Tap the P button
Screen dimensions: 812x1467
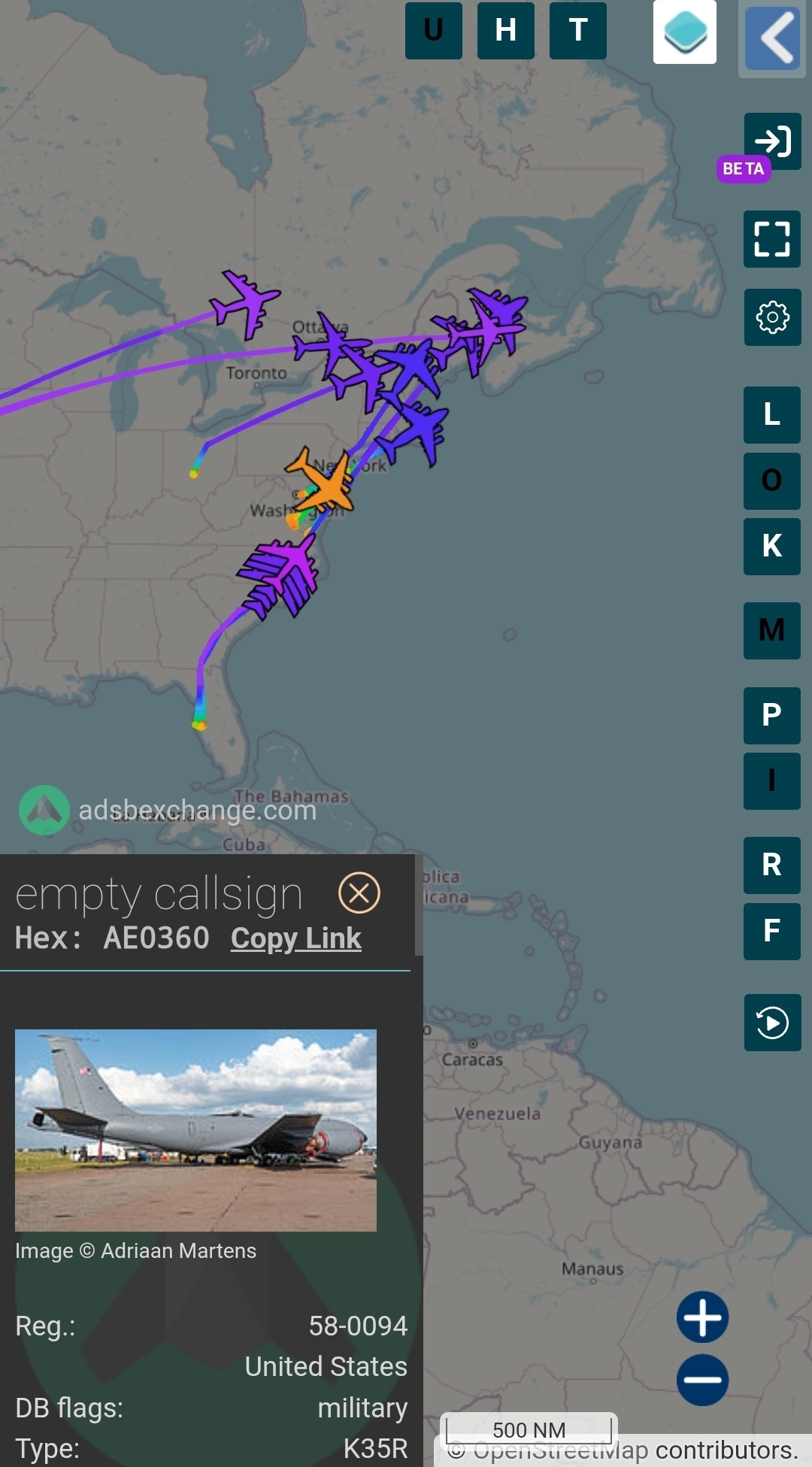pos(772,715)
